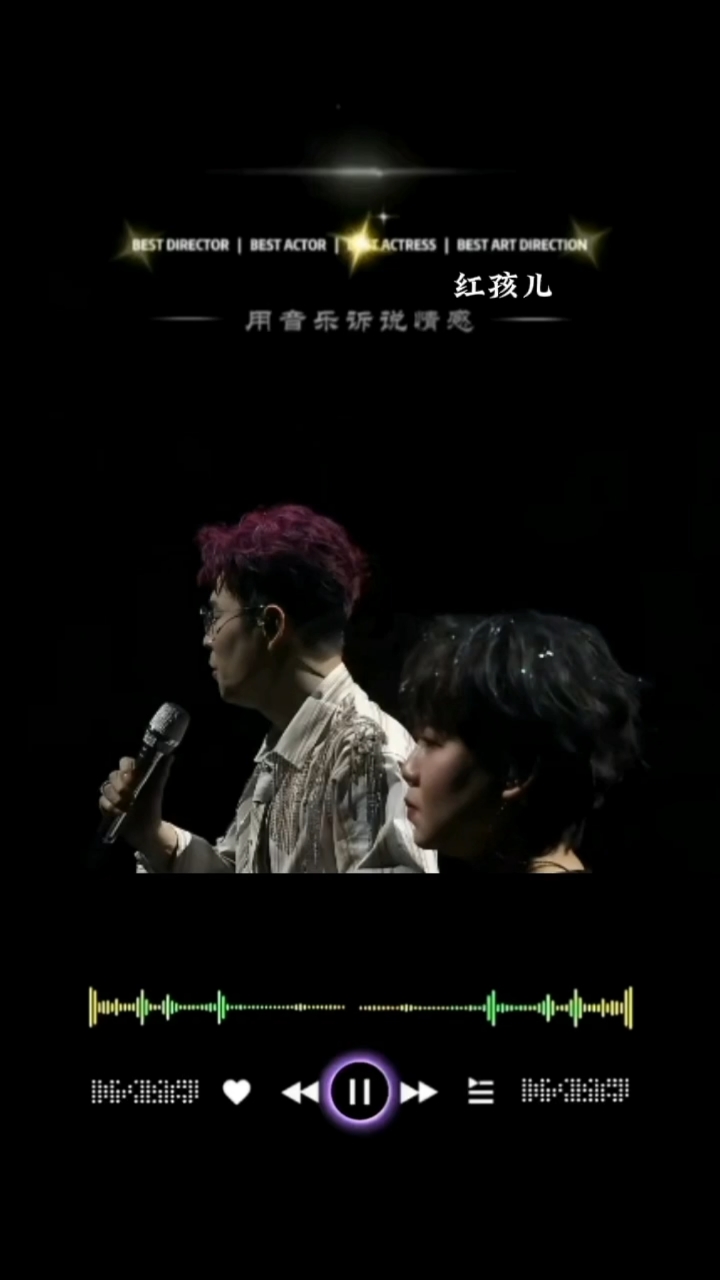Screen dimensions: 720x1280
Task: Seek using the waveform progress bar
Action: tap(360, 1007)
